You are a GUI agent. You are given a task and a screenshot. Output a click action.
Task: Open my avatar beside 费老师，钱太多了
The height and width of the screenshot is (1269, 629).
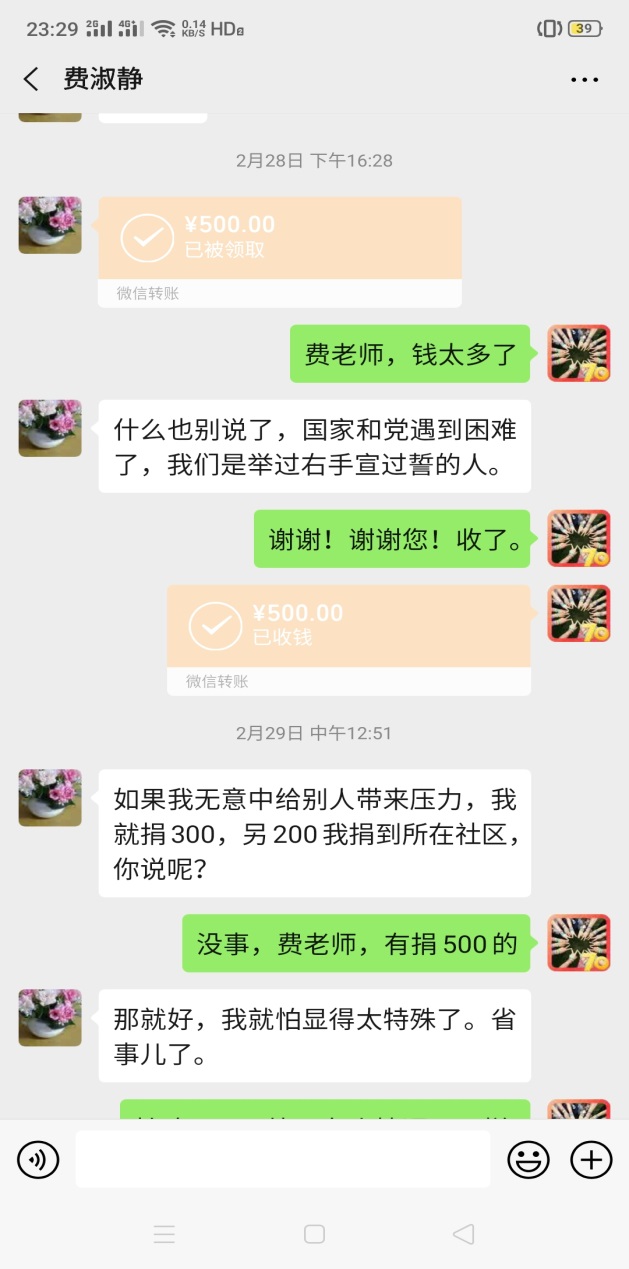[579, 353]
